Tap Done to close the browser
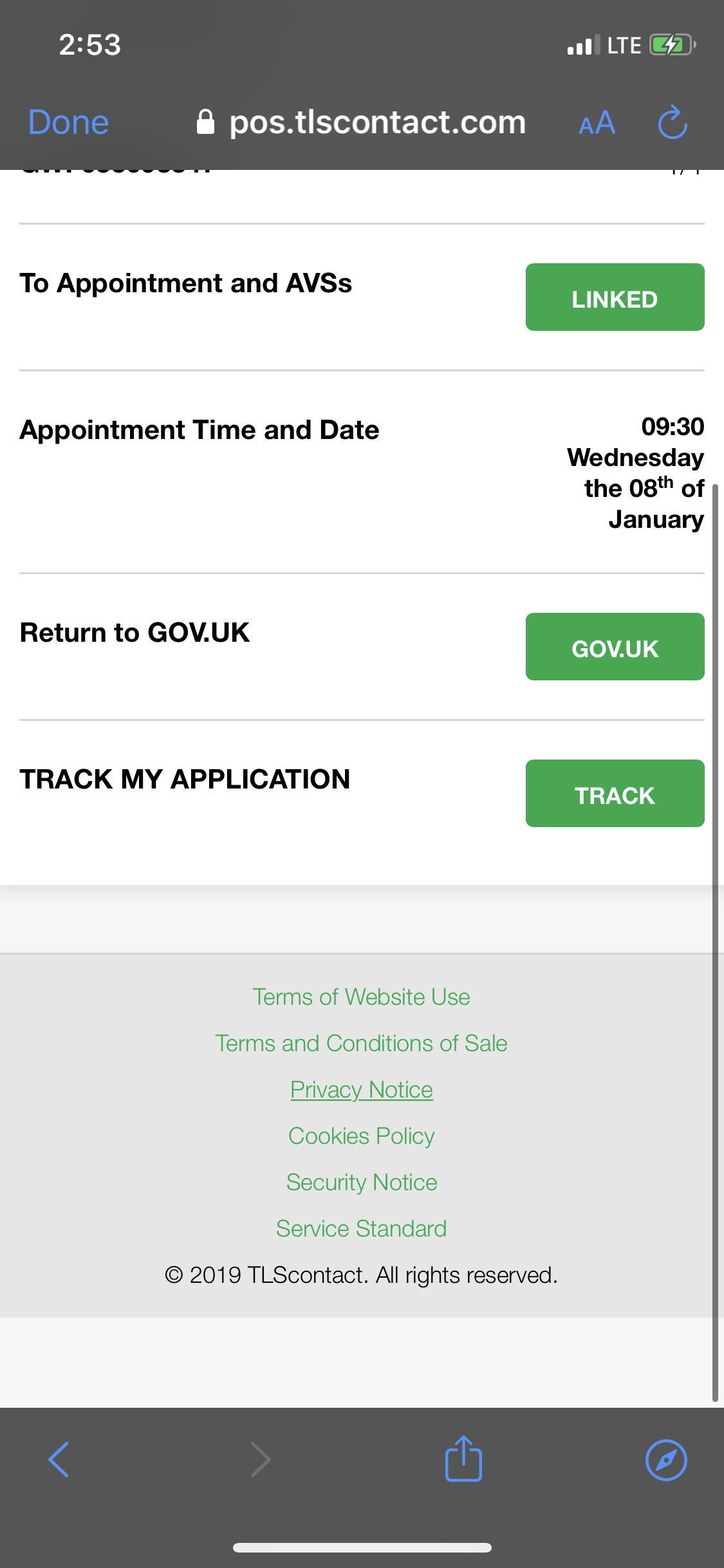 [x=68, y=122]
